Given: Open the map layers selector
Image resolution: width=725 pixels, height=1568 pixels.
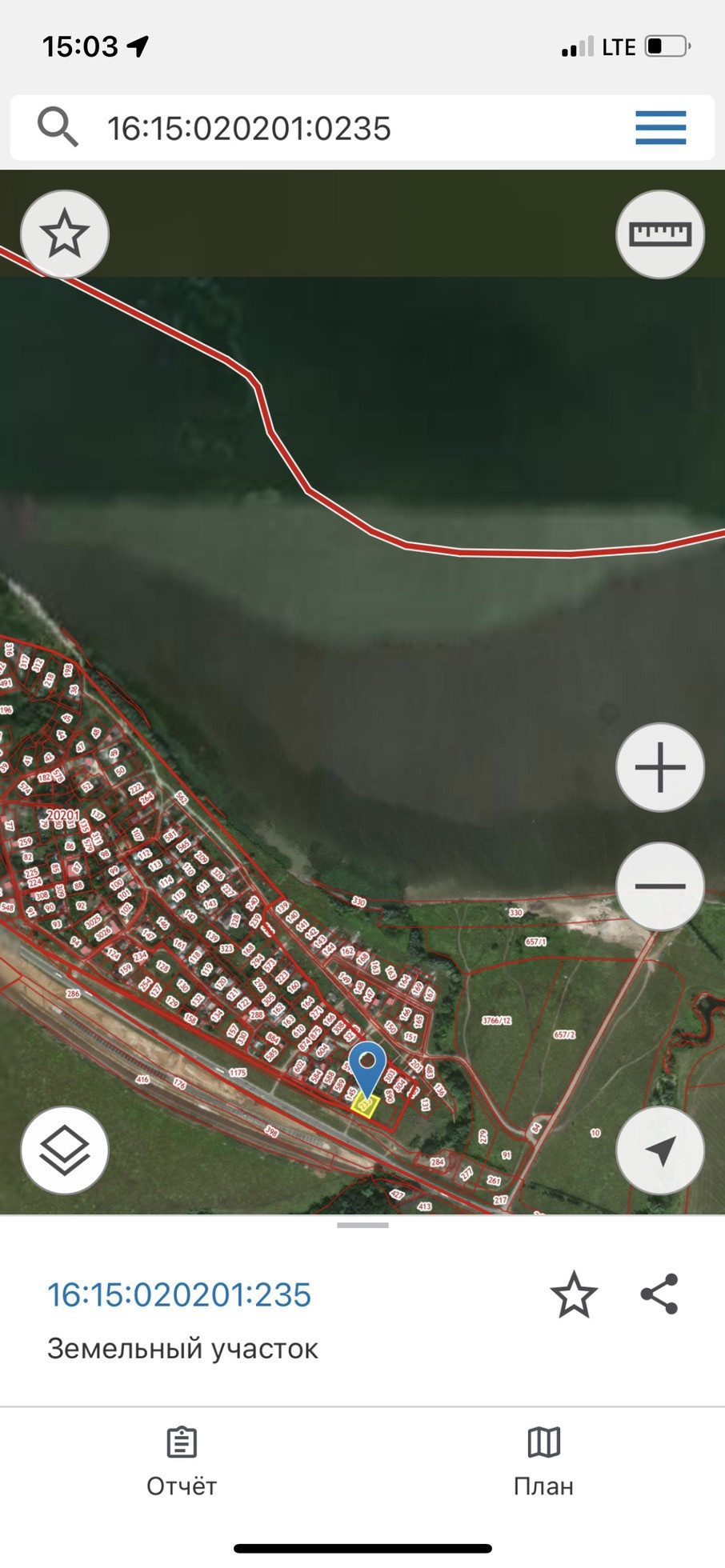Looking at the screenshot, I should point(64,1150).
